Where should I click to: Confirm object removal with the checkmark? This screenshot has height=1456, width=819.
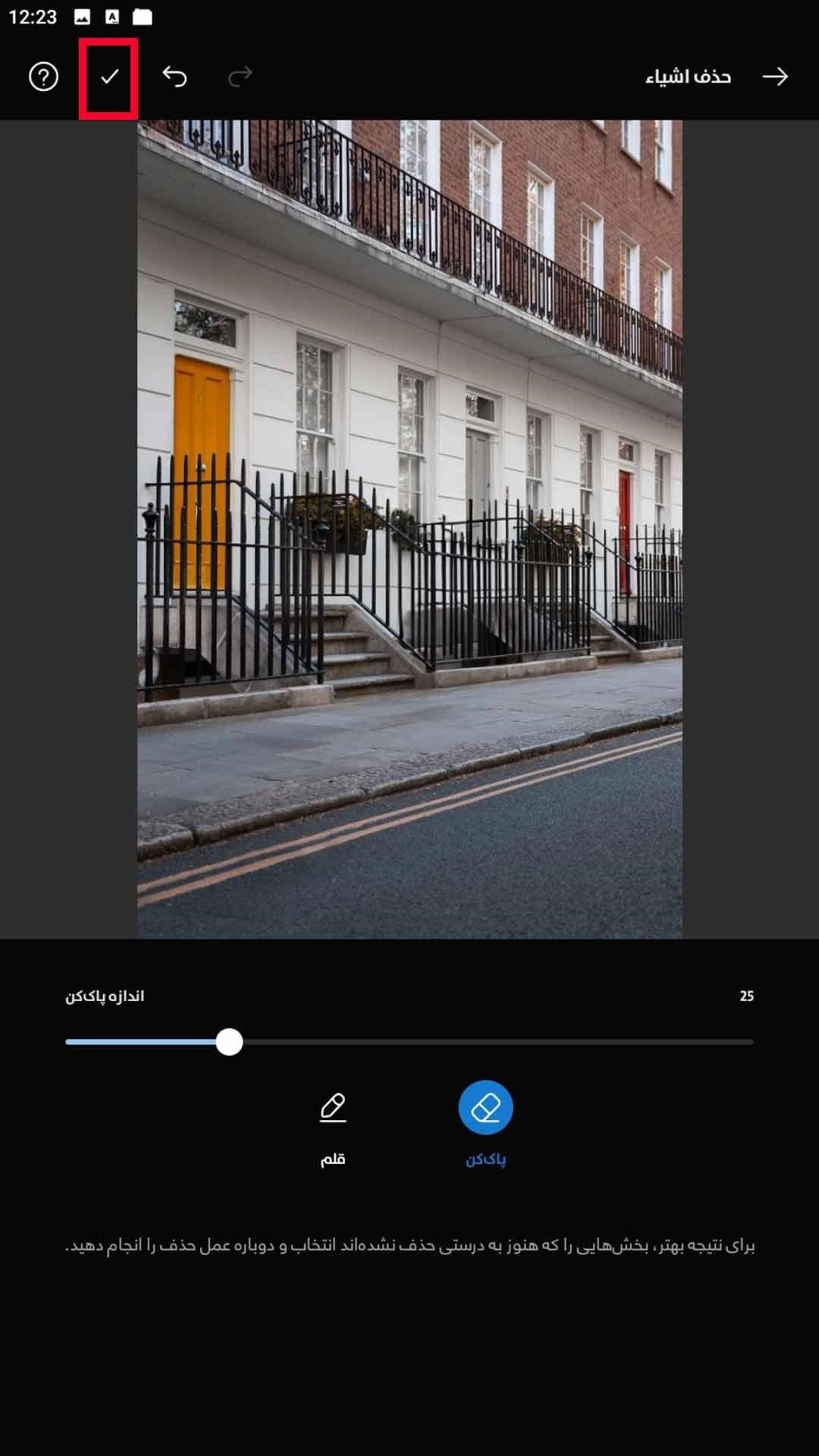pyautogui.click(x=109, y=77)
